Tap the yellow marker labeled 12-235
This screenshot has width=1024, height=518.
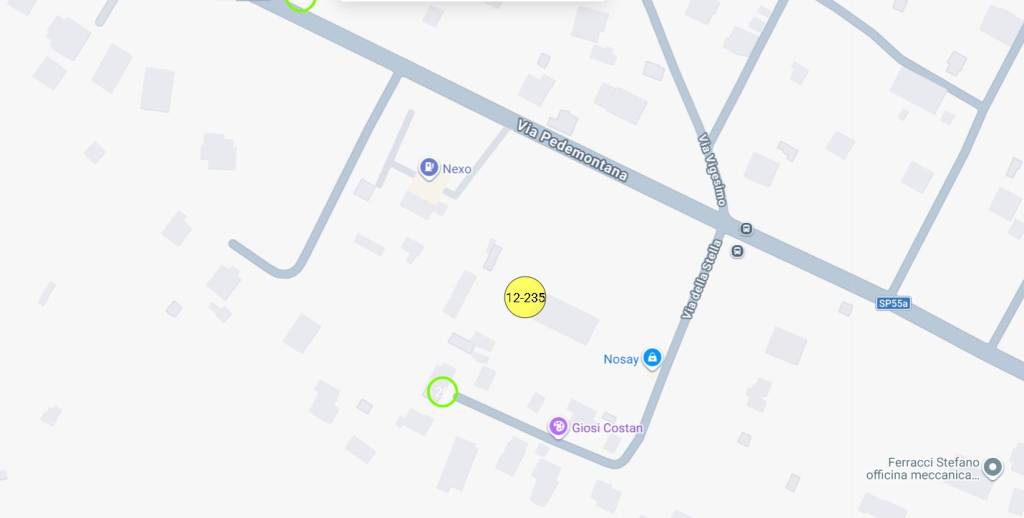pyautogui.click(x=525, y=297)
